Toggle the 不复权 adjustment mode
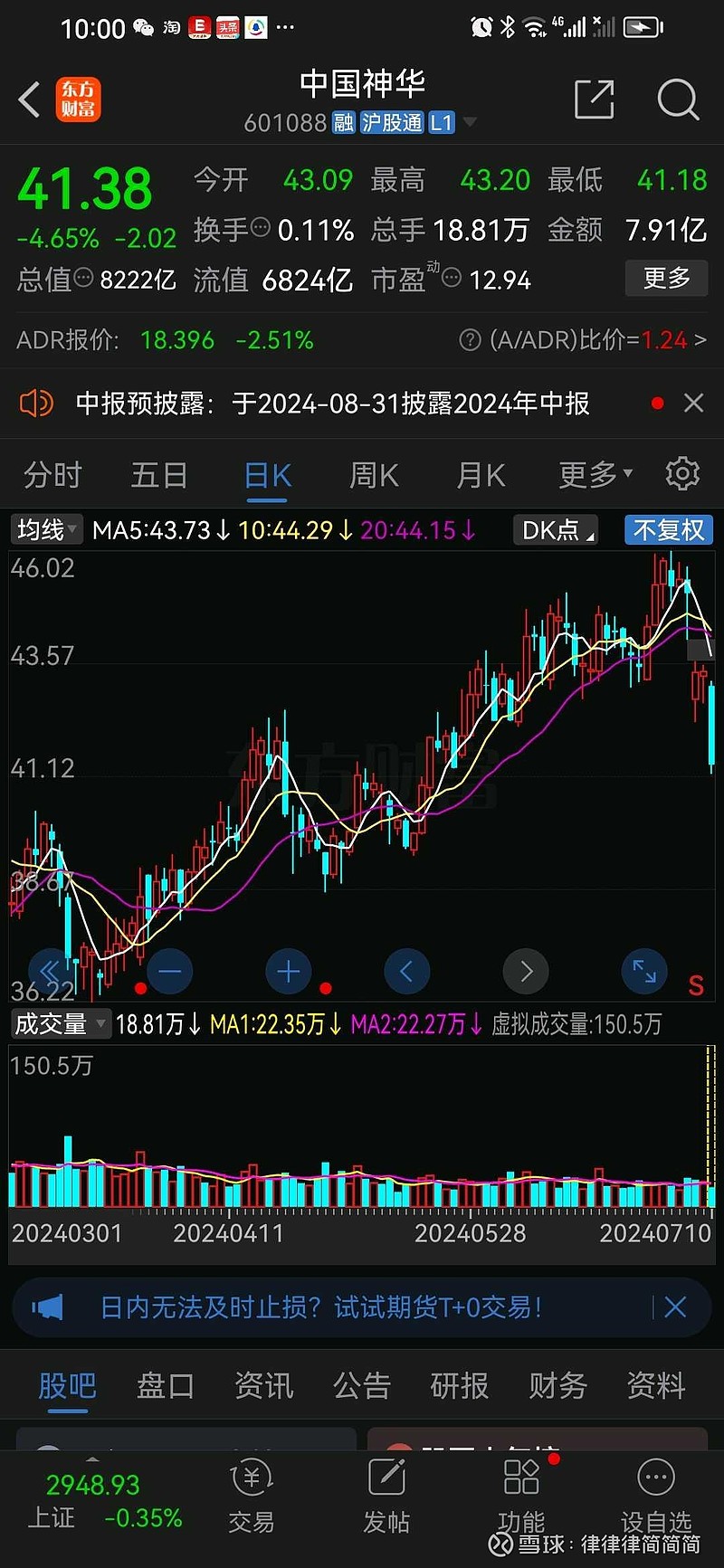 [668, 530]
